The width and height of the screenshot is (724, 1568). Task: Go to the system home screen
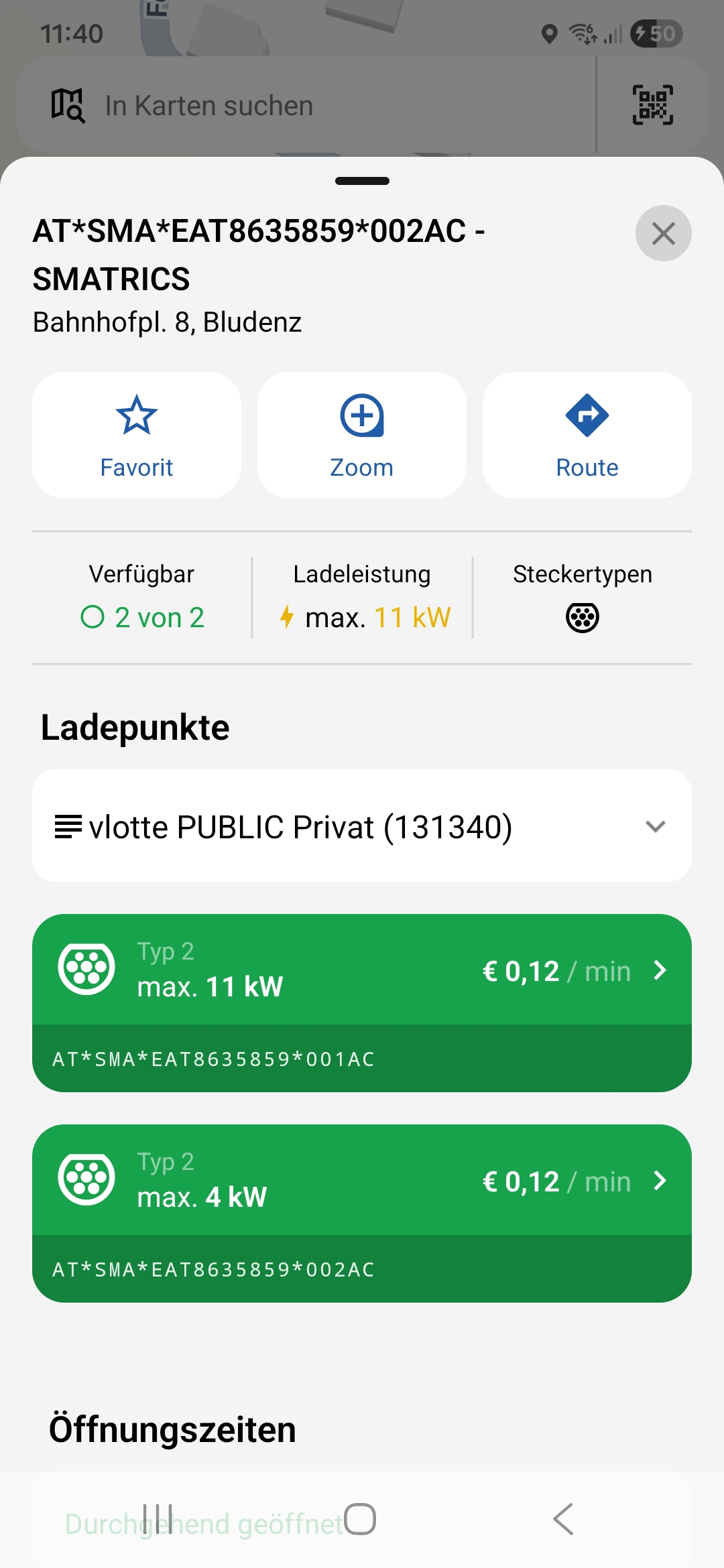360,1519
